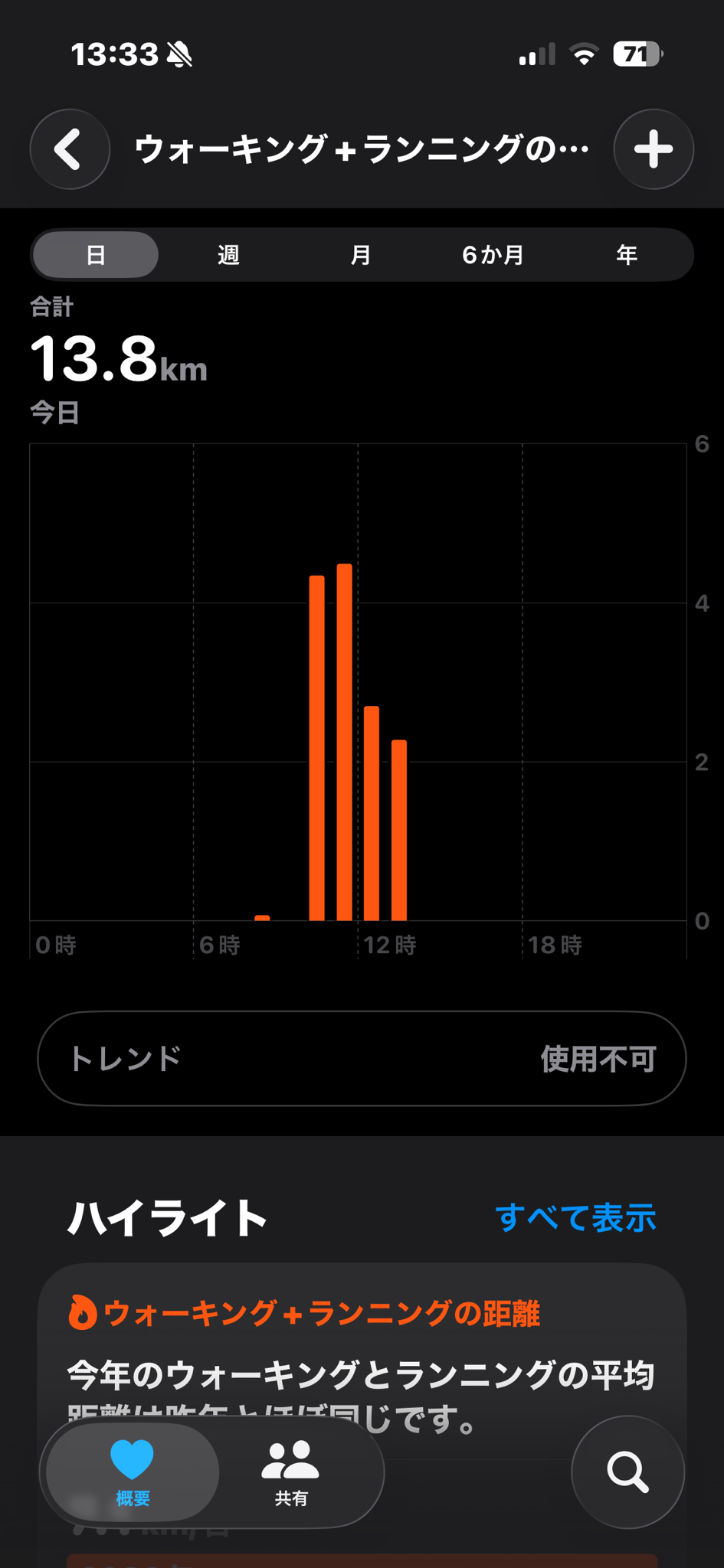
Task: Switch to the 概要 tab
Action: (133, 1472)
